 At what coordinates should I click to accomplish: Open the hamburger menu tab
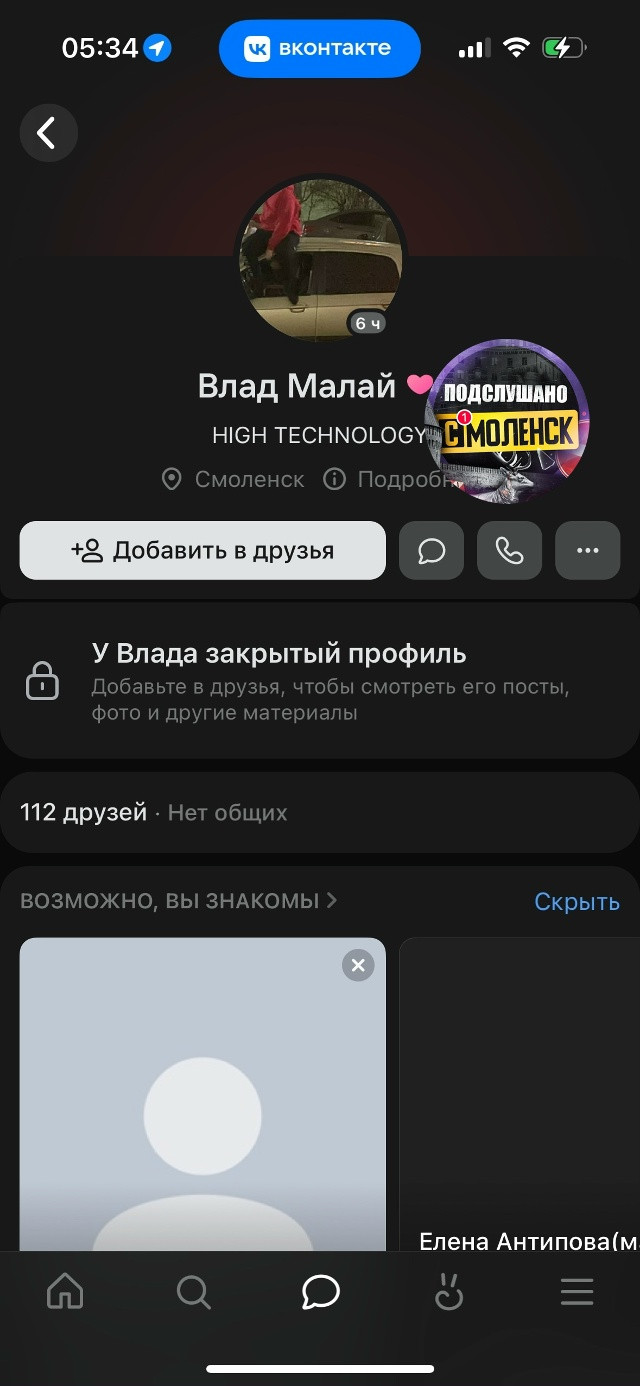pos(577,1293)
